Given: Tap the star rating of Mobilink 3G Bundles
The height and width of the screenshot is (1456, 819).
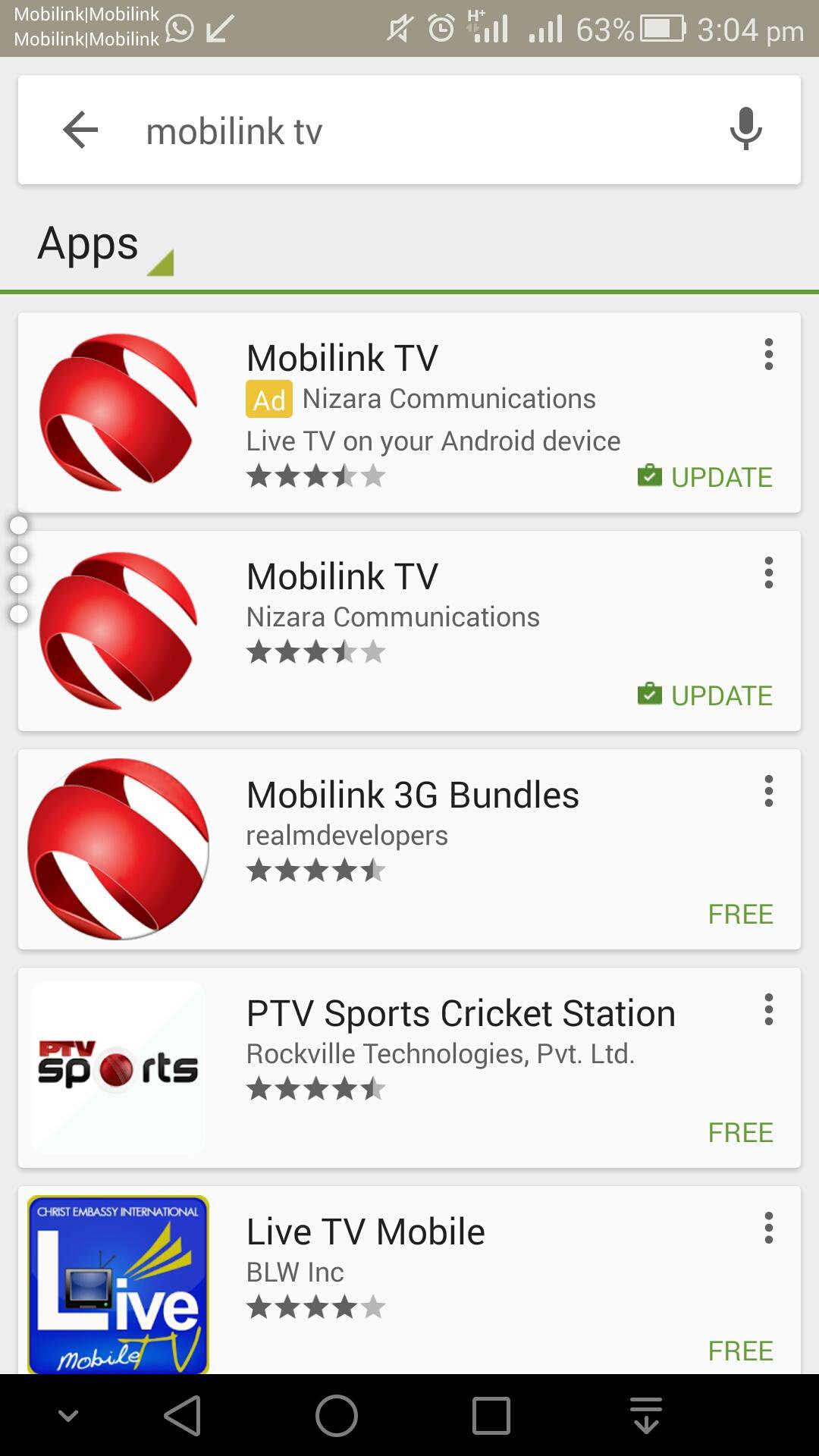Looking at the screenshot, I should coord(316,871).
